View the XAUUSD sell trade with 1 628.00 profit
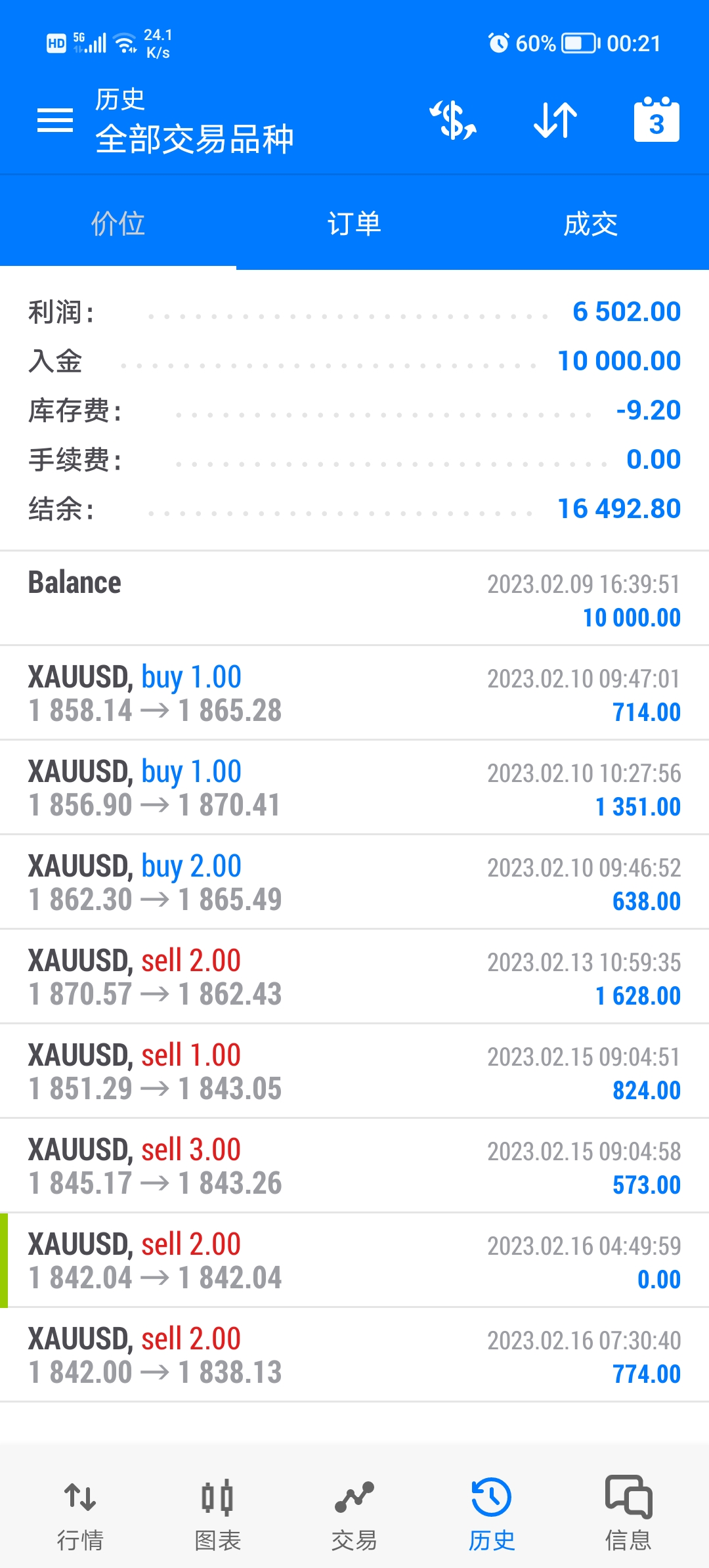 click(354, 977)
